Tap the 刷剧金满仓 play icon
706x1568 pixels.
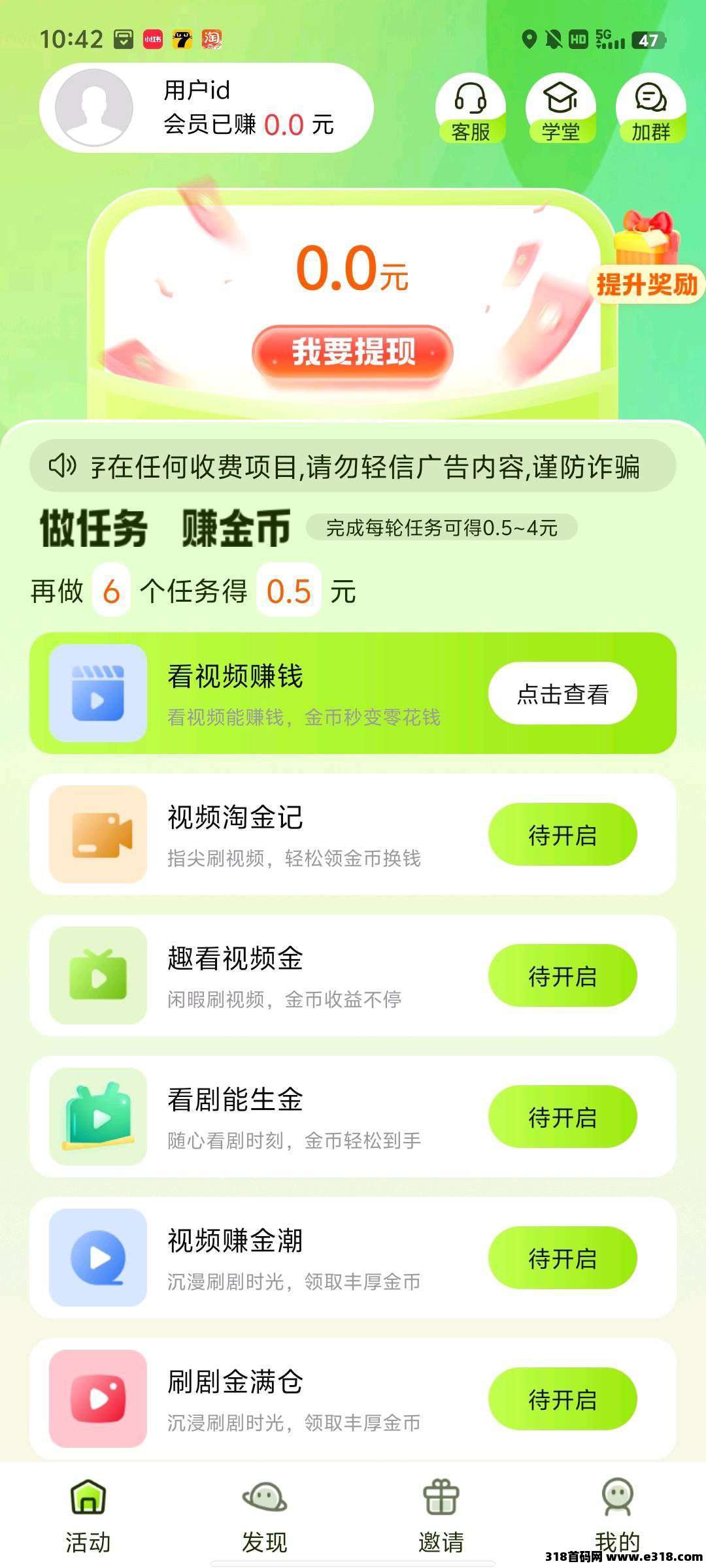[x=97, y=1398]
